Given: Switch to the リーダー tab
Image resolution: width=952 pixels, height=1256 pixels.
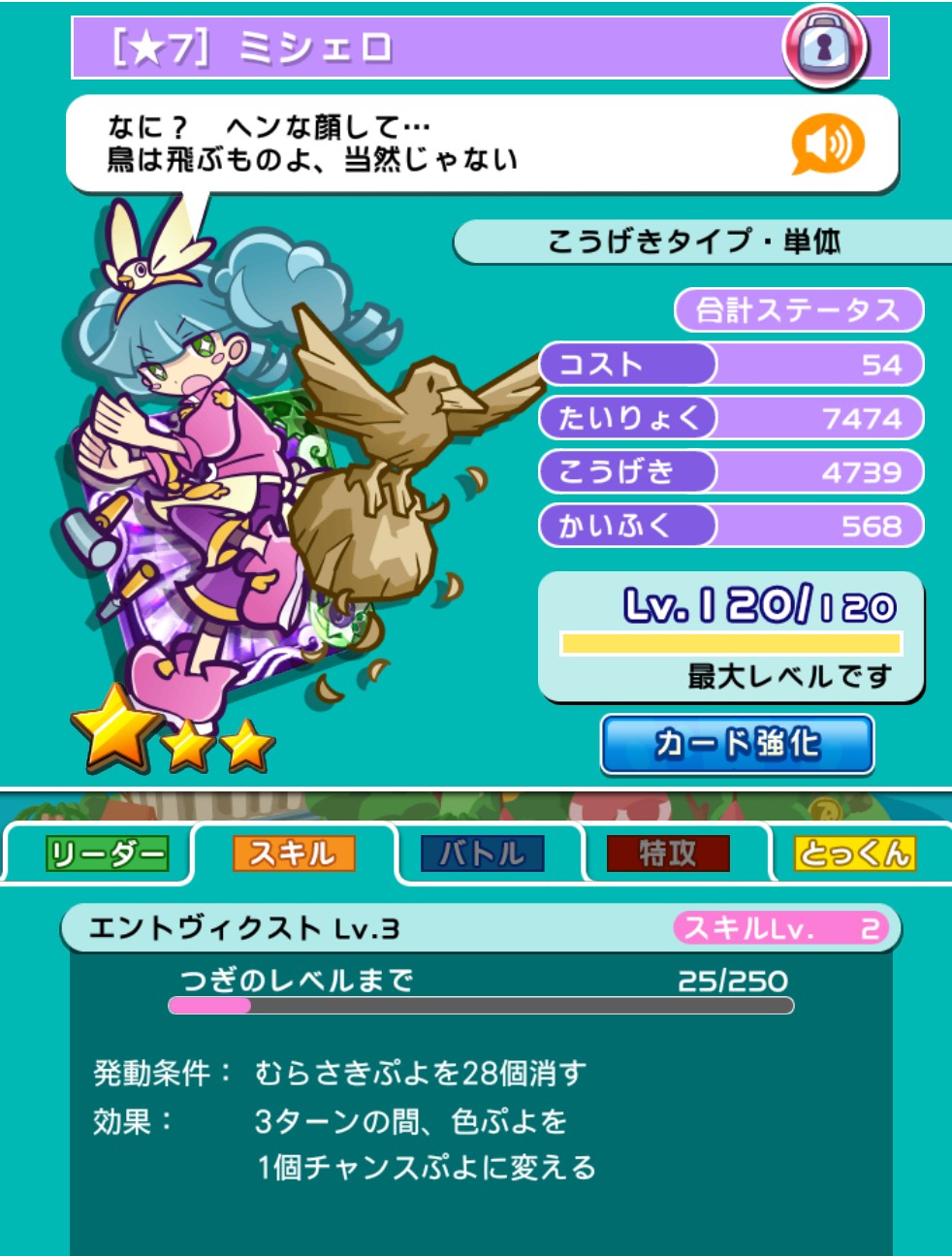Looking at the screenshot, I should coord(108,853).
